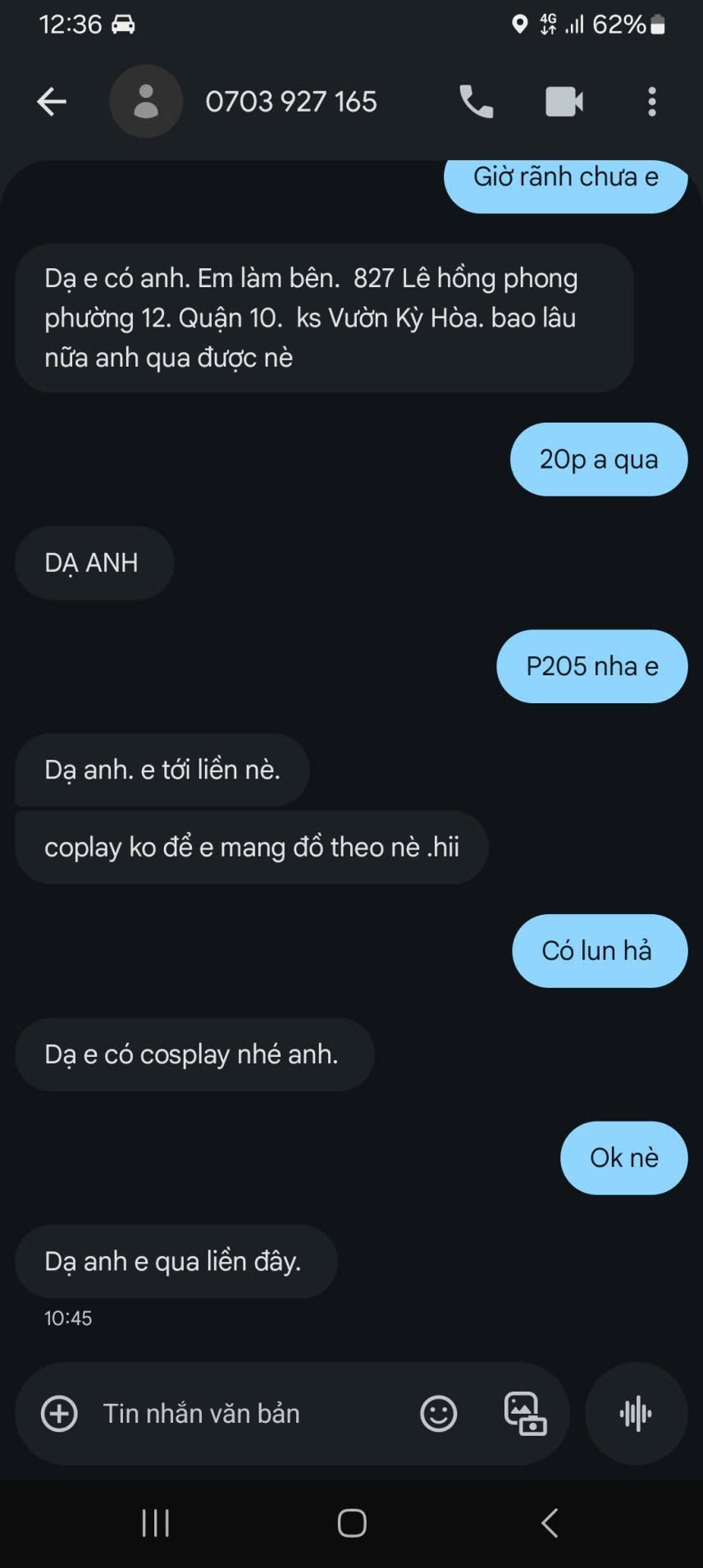The width and height of the screenshot is (703, 1568).
Task: Open the emoji picker
Action: [x=439, y=1414]
